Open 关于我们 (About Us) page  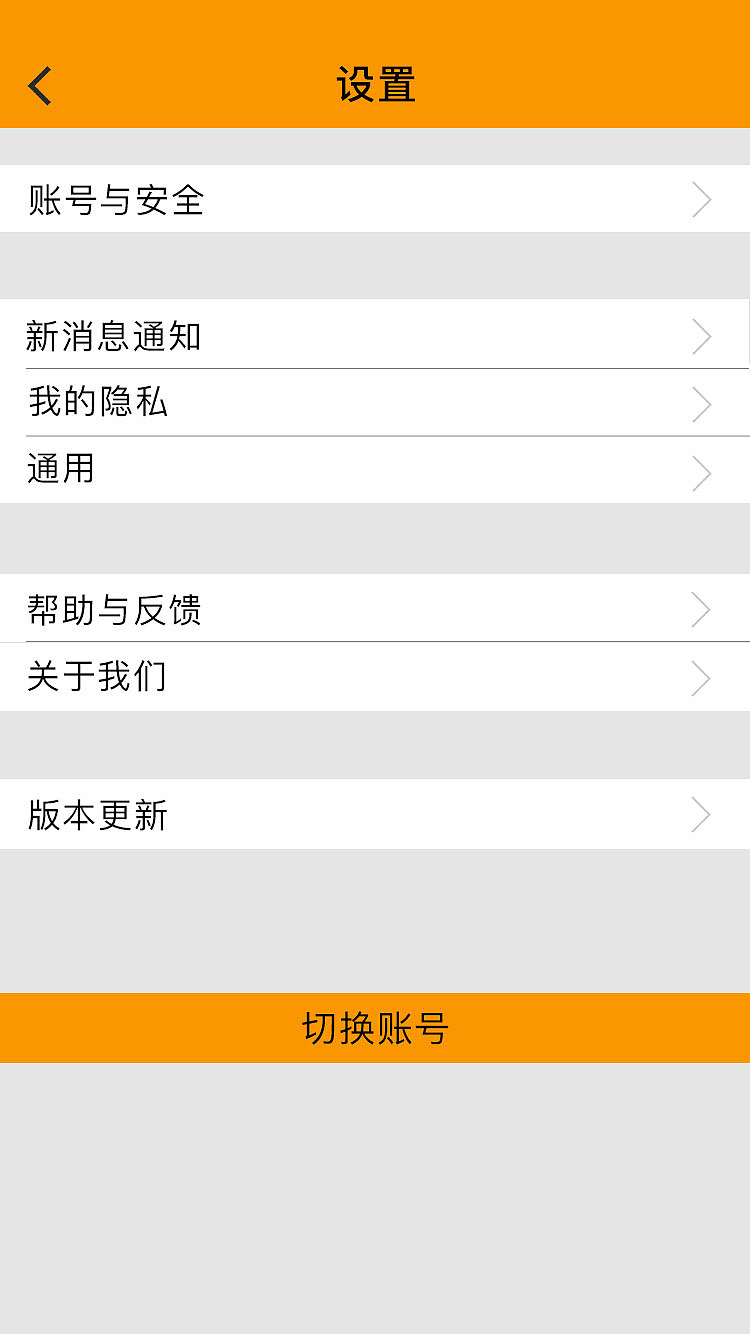coord(375,677)
